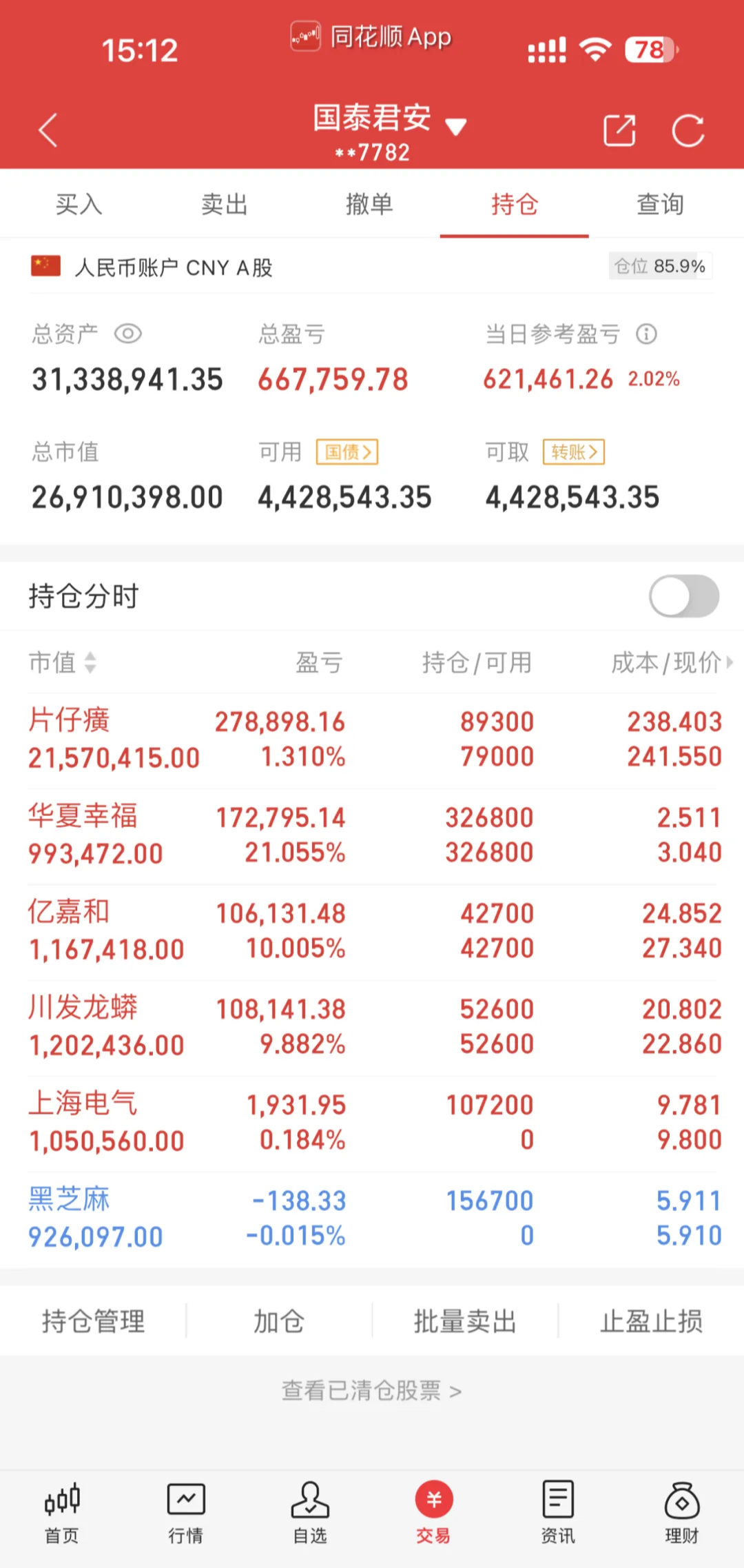This screenshot has width=744, height=1568.
Task: View 查看已清仓股票 link
Action: [x=372, y=1390]
